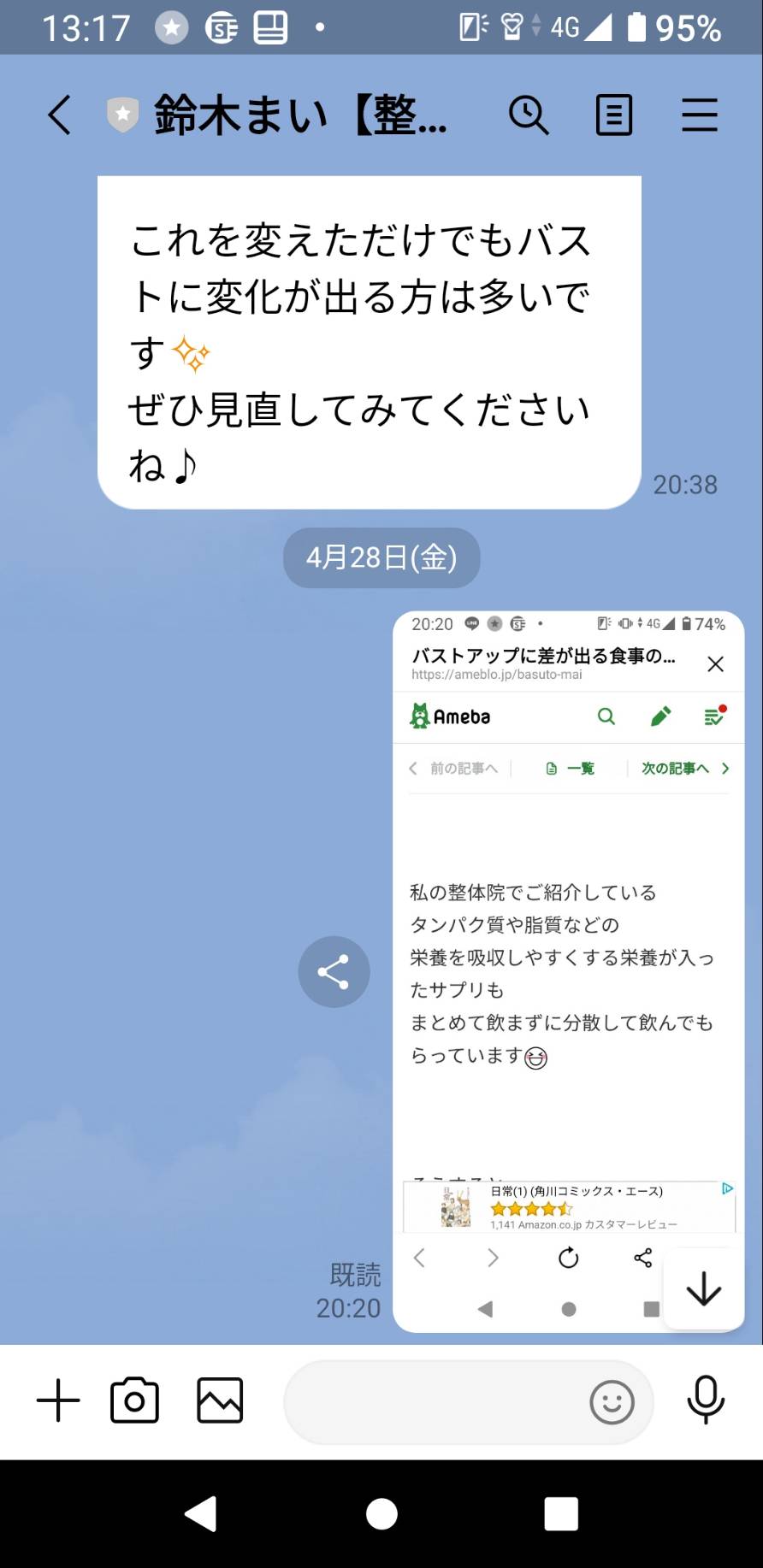Screen dimensions: 763x1568
Task: Tap the system home button
Action: pos(381,1514)
